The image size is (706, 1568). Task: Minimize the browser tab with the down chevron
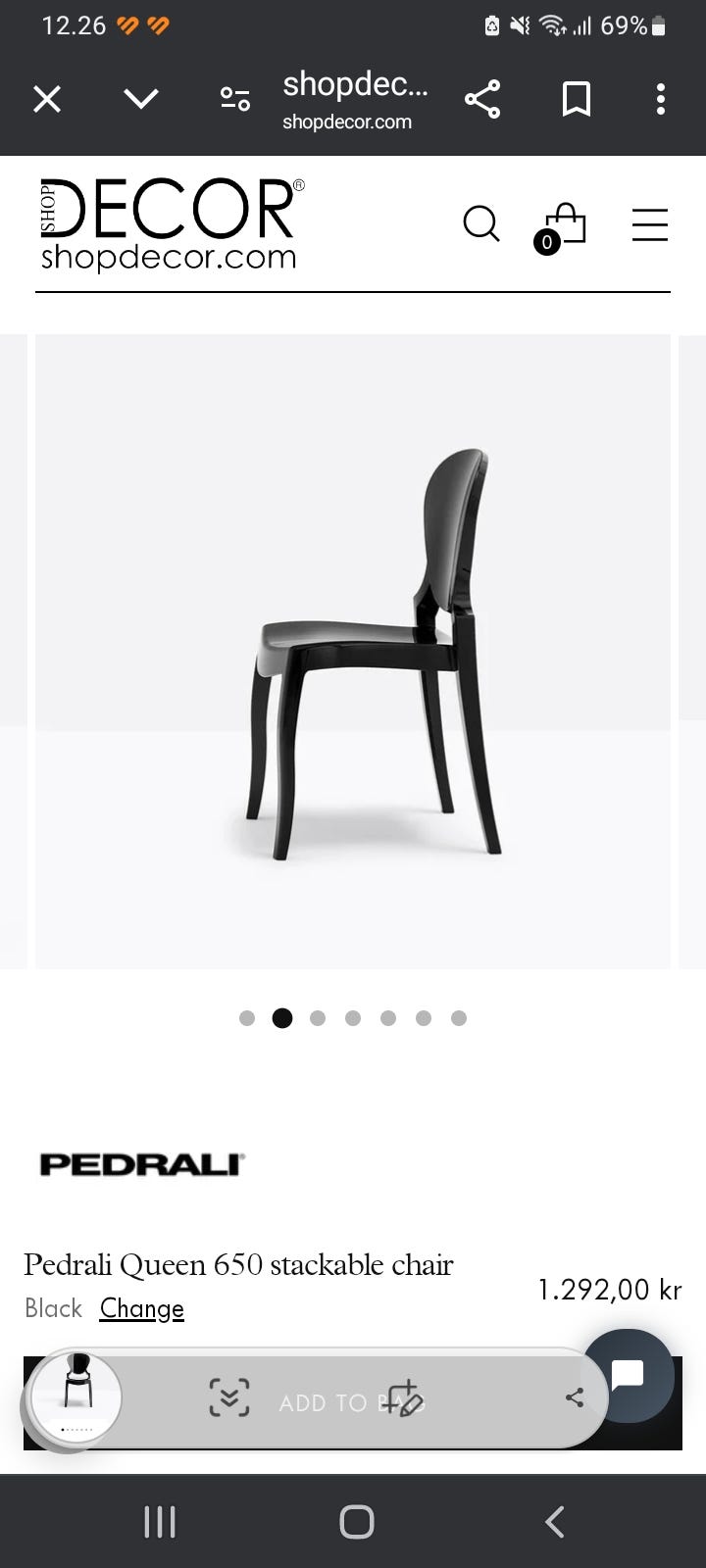coord(141,99)
